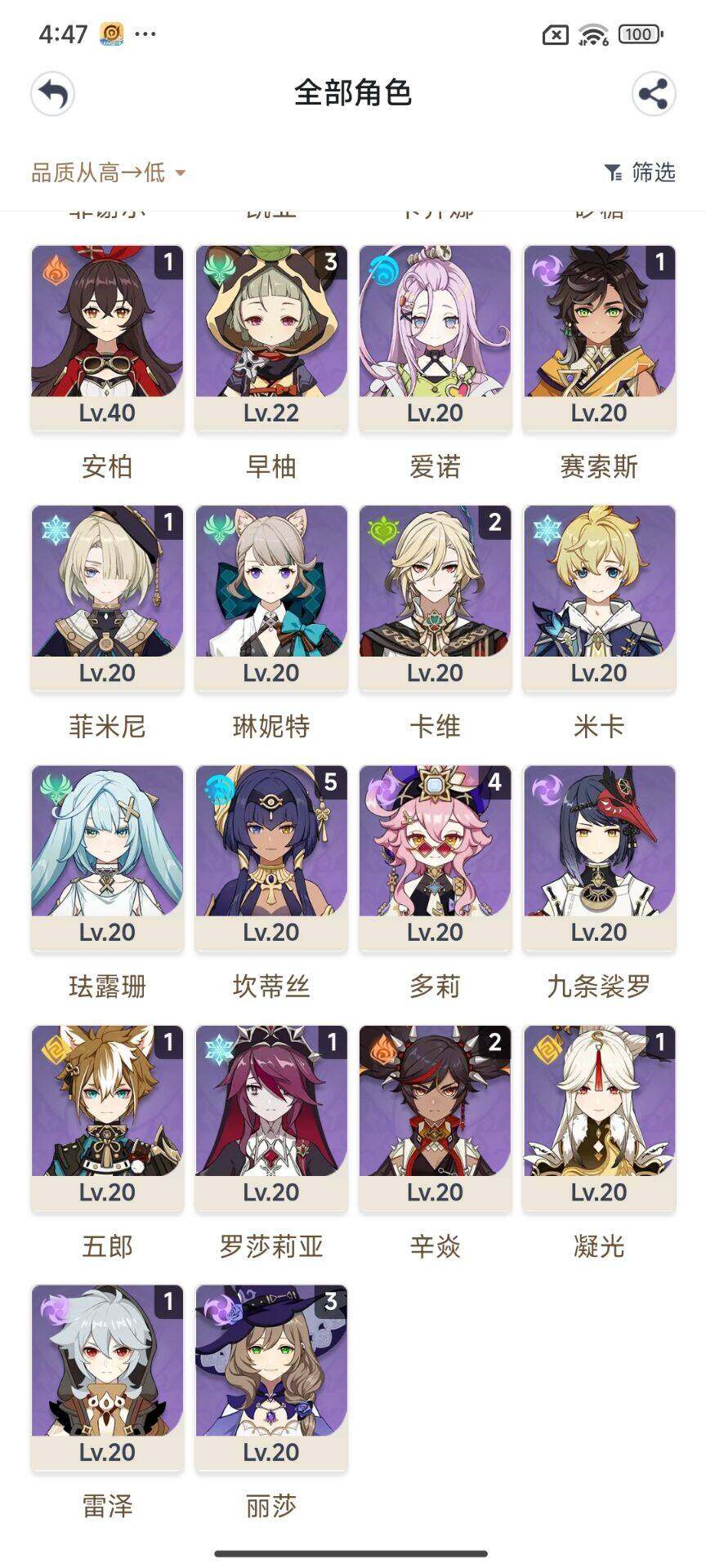The width and height of the screenshot is (706, 1568).
Task: Open the 丽莎 character card
Action: tap(271, 1376)
